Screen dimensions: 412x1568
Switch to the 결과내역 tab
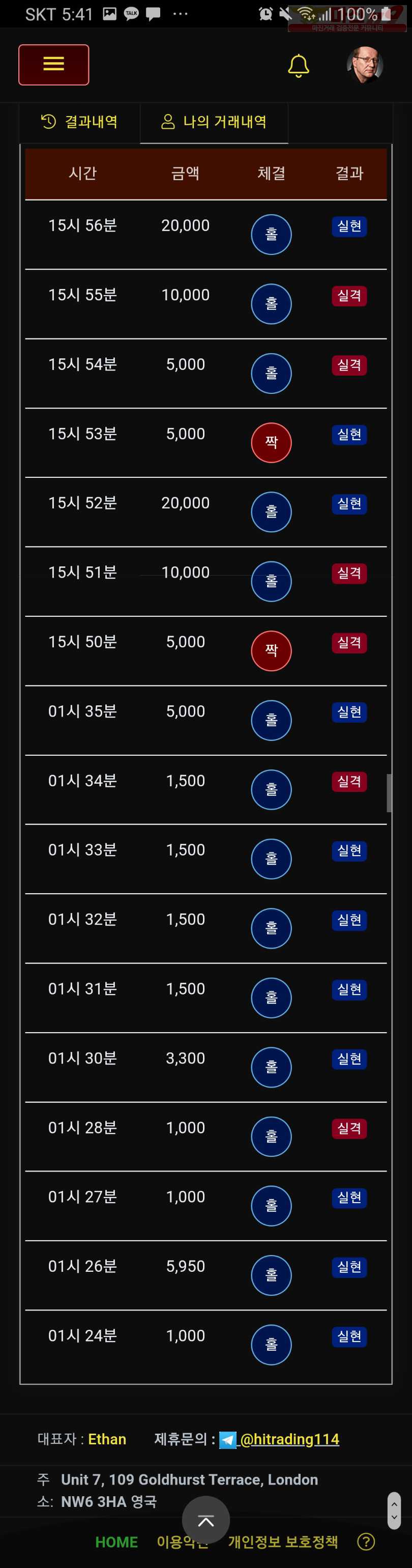pyautogui.click(x=80, y=122)
